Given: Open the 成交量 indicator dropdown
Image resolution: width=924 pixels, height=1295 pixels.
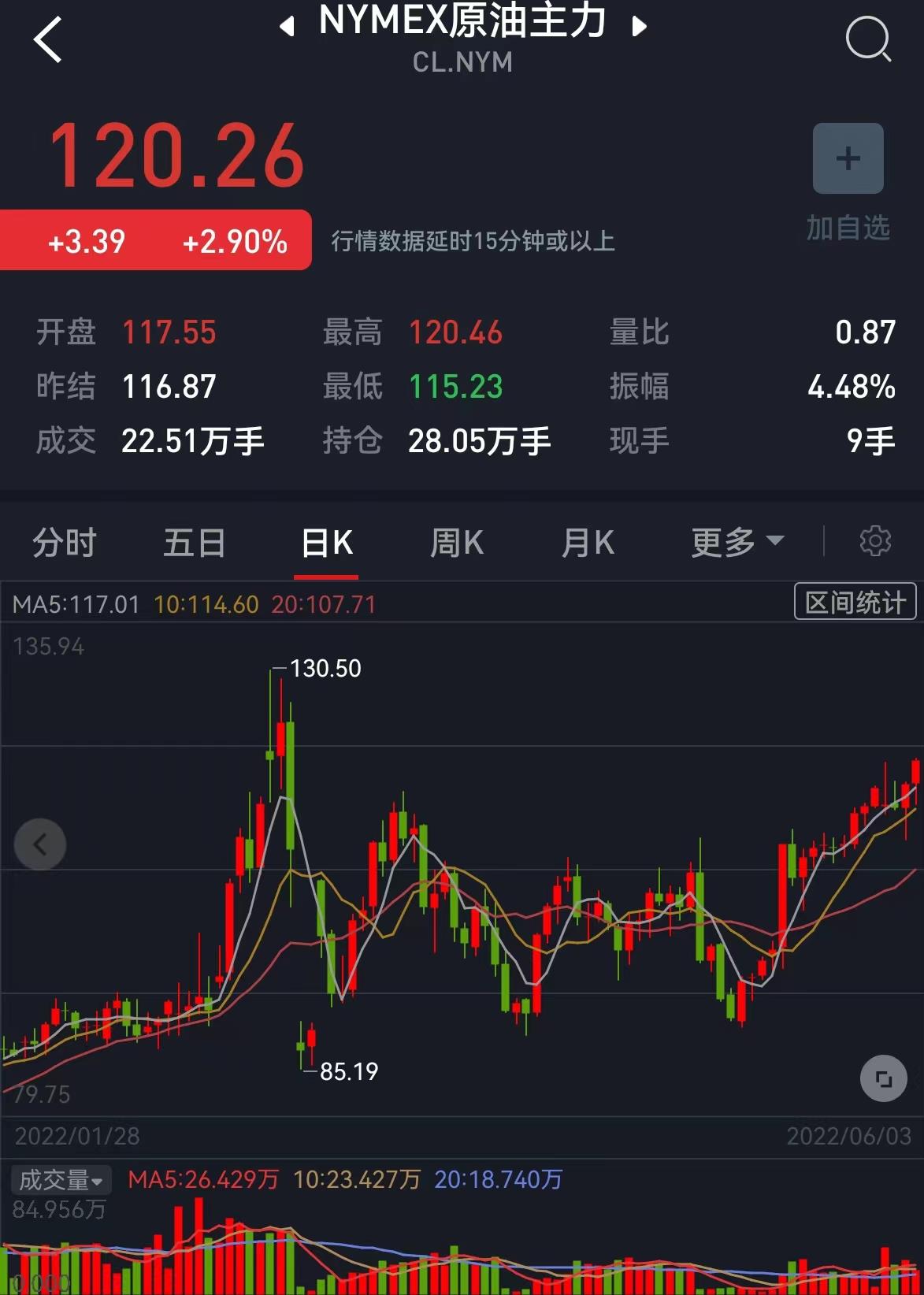Looking at the screenshot, I should [61, 1180].
